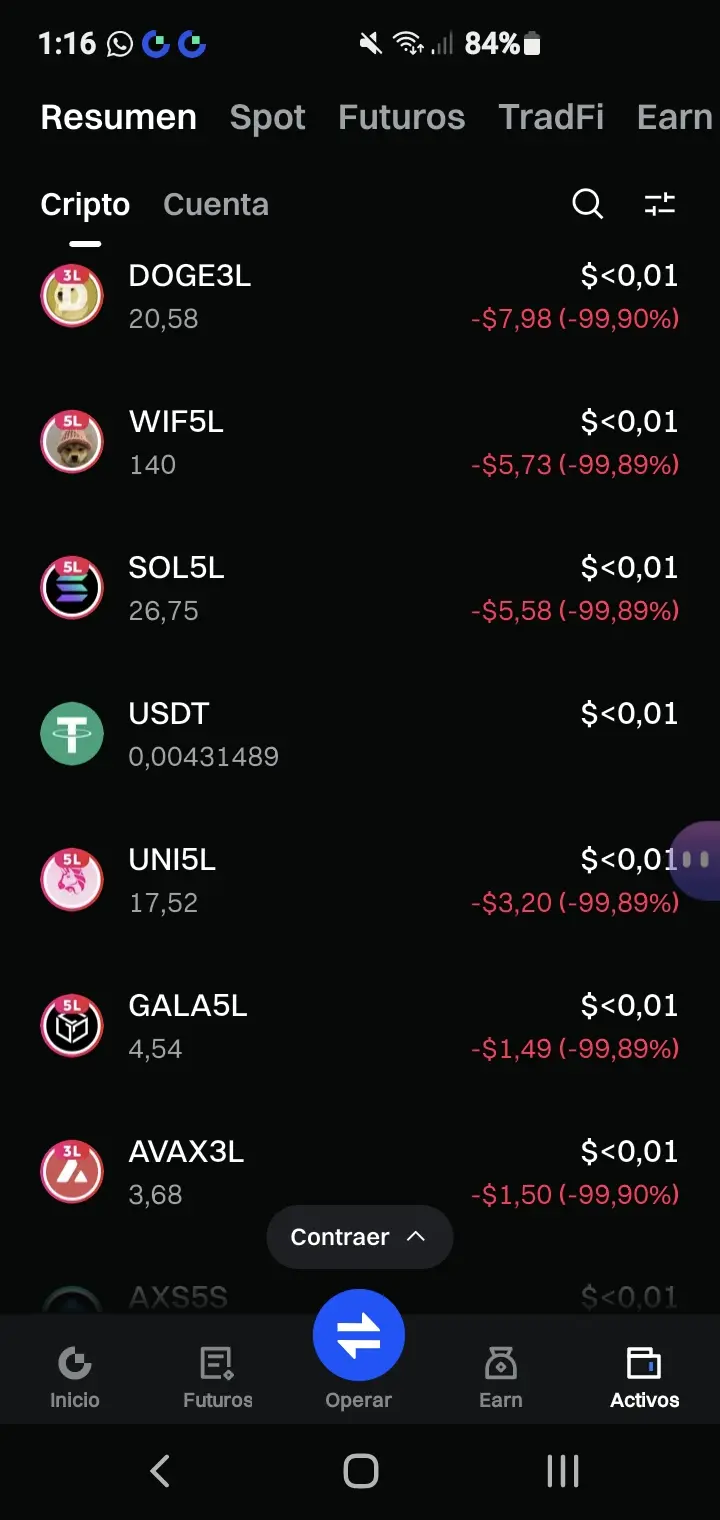Screen dimensions: 720x1520
Task: Switch to the Futuros top tab
Action: [x=401, y=117]
